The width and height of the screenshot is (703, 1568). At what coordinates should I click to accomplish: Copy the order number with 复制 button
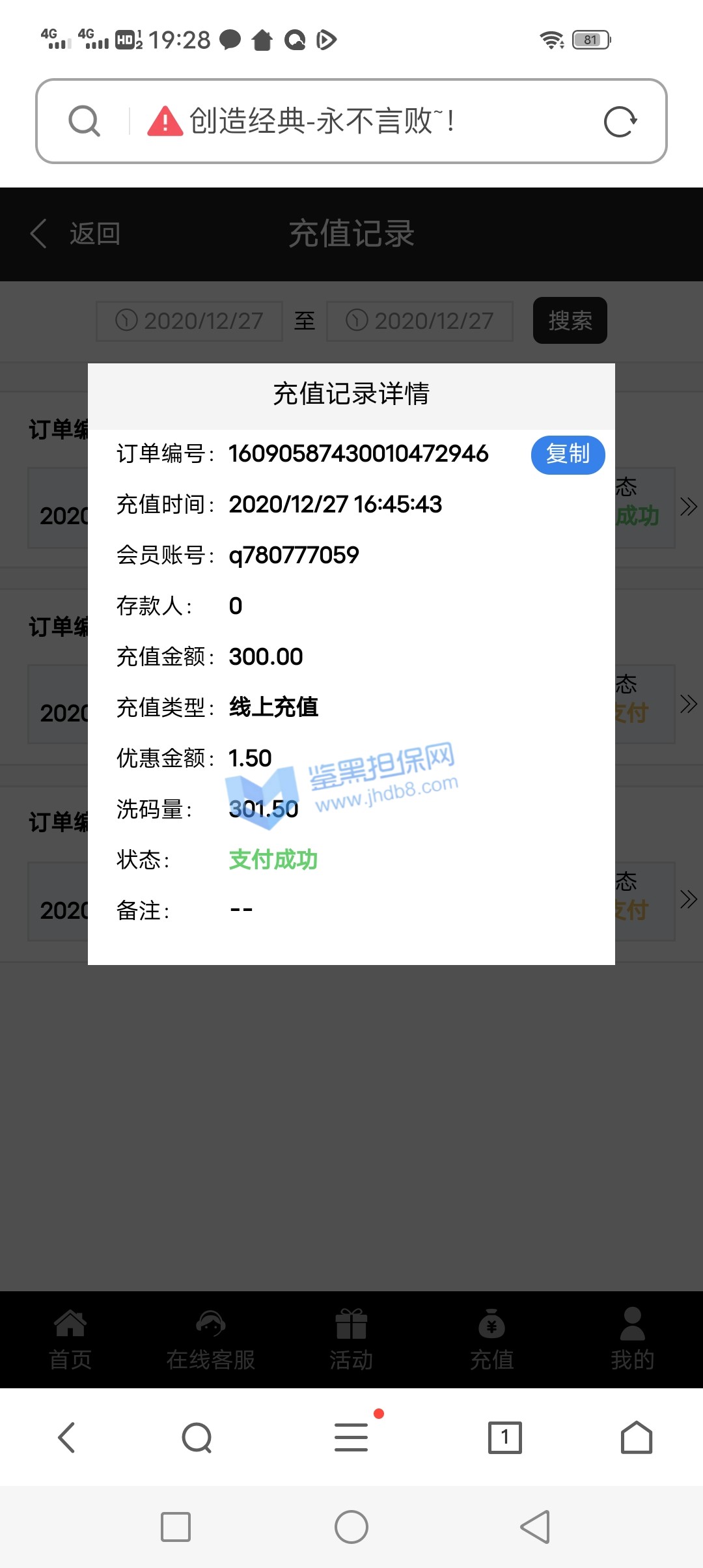pos(568,455)
